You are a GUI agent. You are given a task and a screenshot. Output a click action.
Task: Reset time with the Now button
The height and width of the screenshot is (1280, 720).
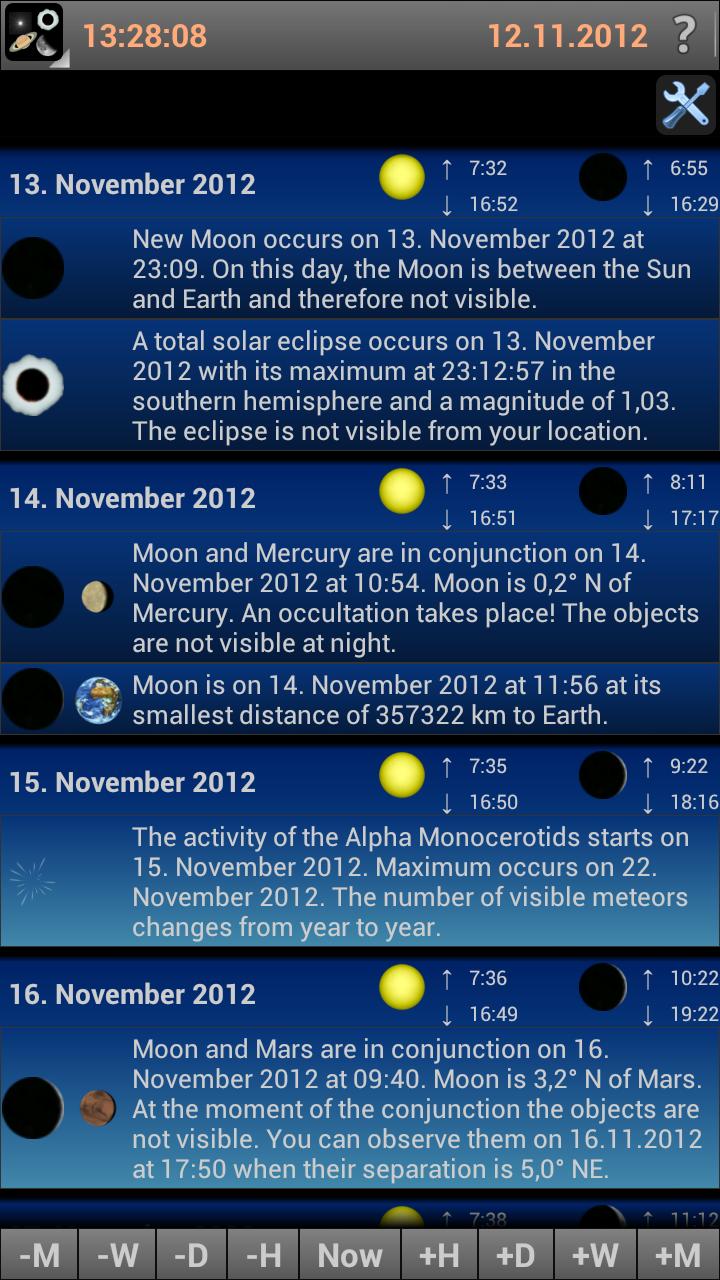pyautogui.click(x=350, y=1255)
